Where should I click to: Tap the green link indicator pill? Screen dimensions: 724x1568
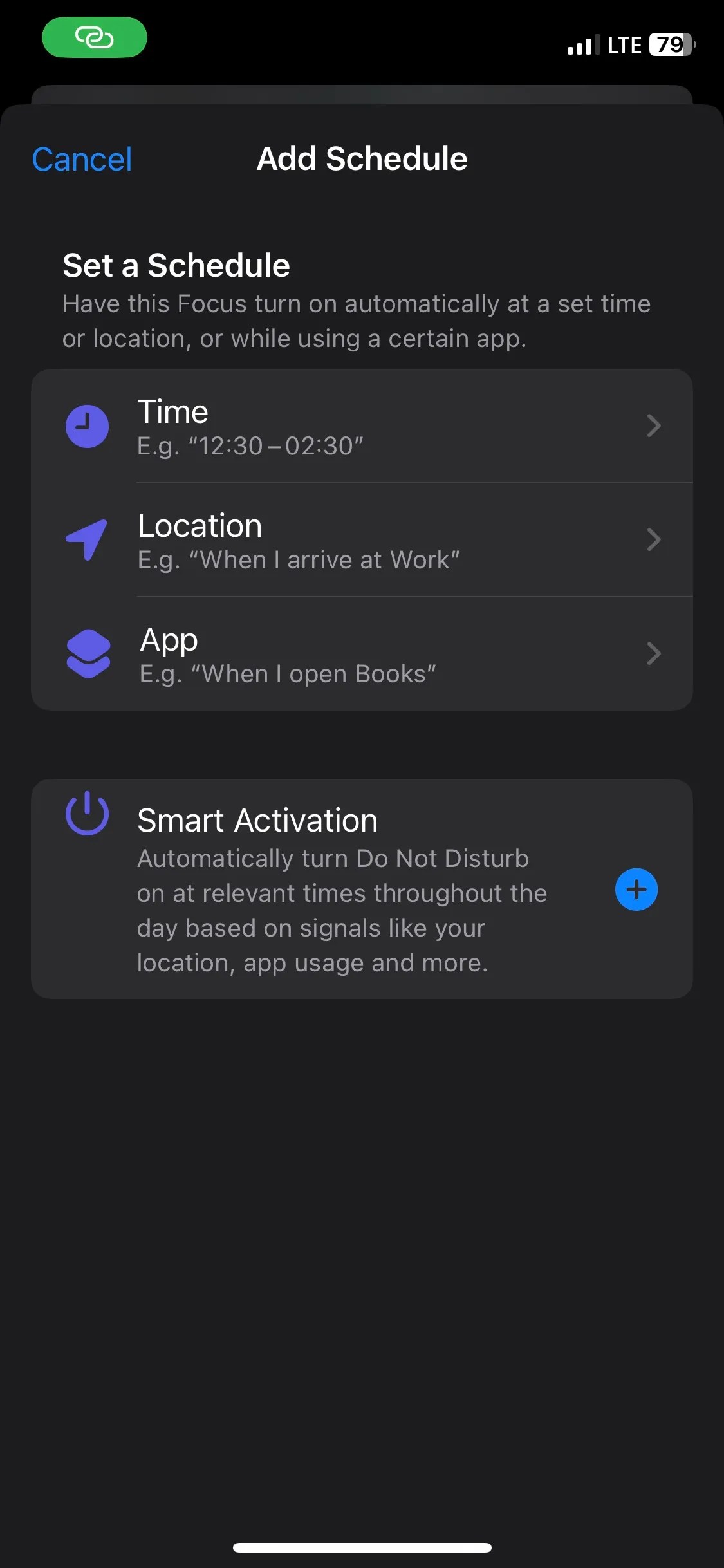95,38
